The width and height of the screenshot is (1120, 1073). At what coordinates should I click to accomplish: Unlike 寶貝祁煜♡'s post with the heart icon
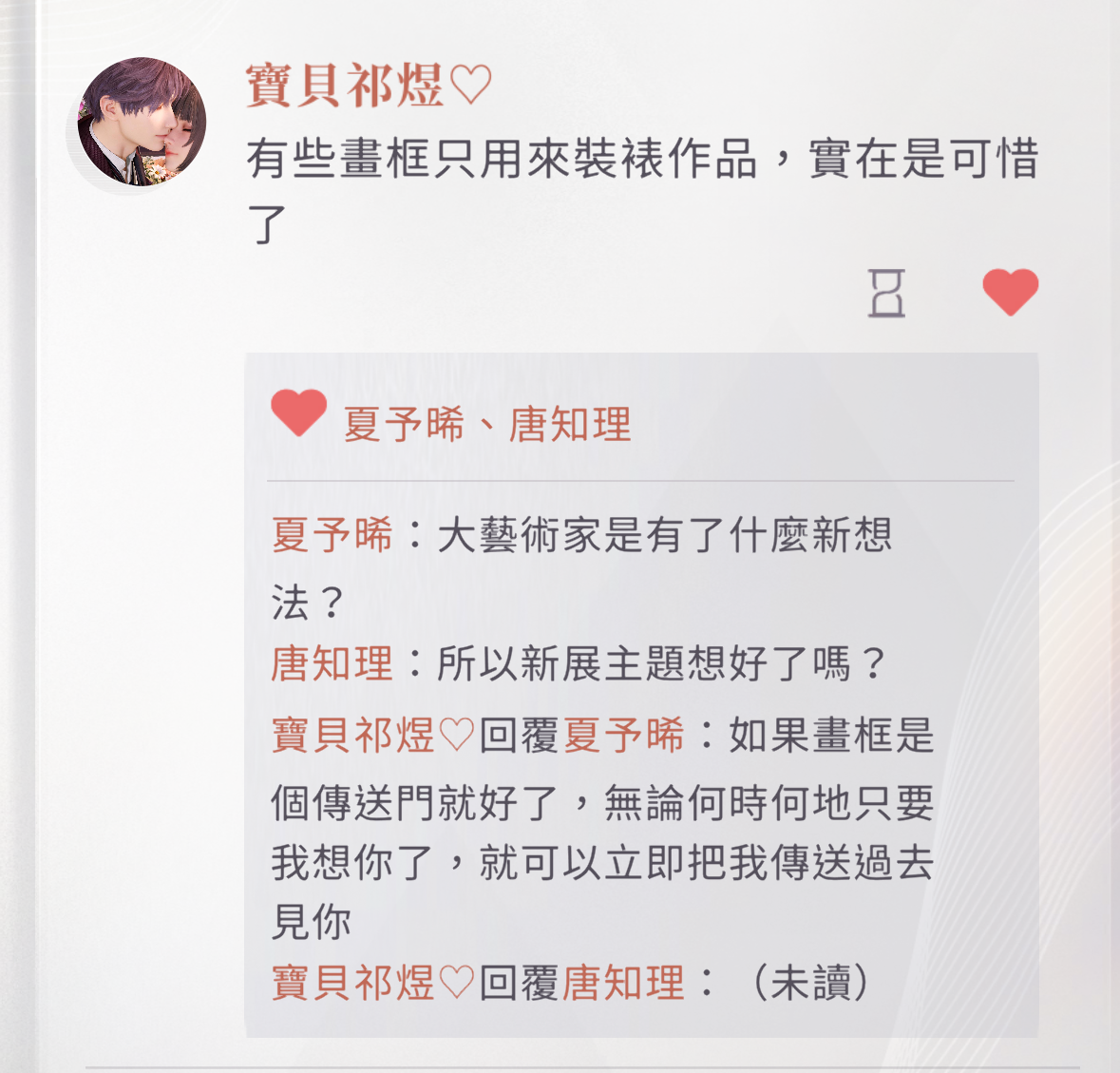(1010, 292)
